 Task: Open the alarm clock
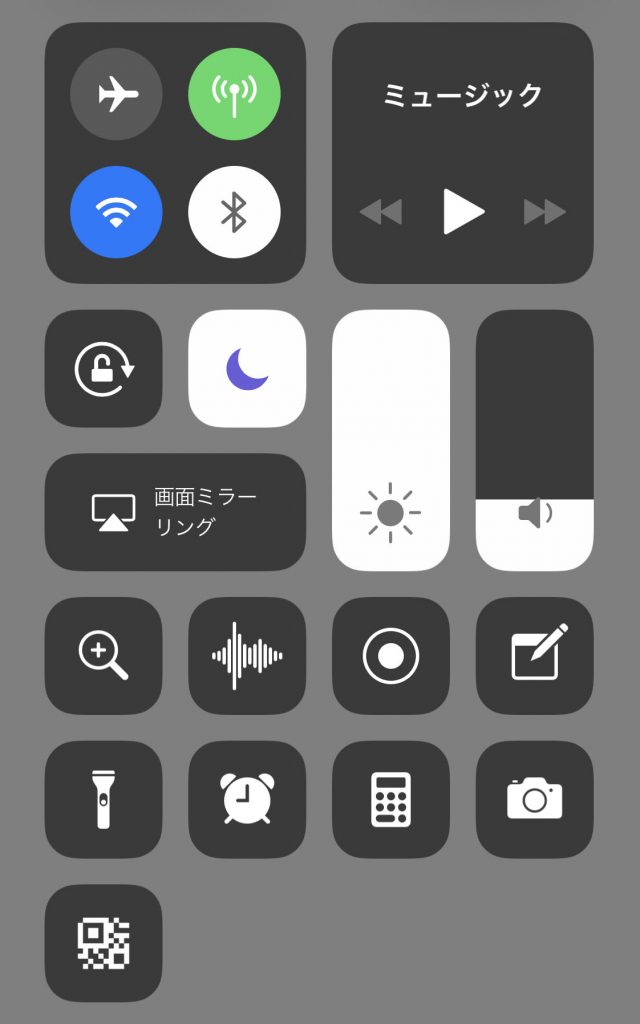point(247,799)
